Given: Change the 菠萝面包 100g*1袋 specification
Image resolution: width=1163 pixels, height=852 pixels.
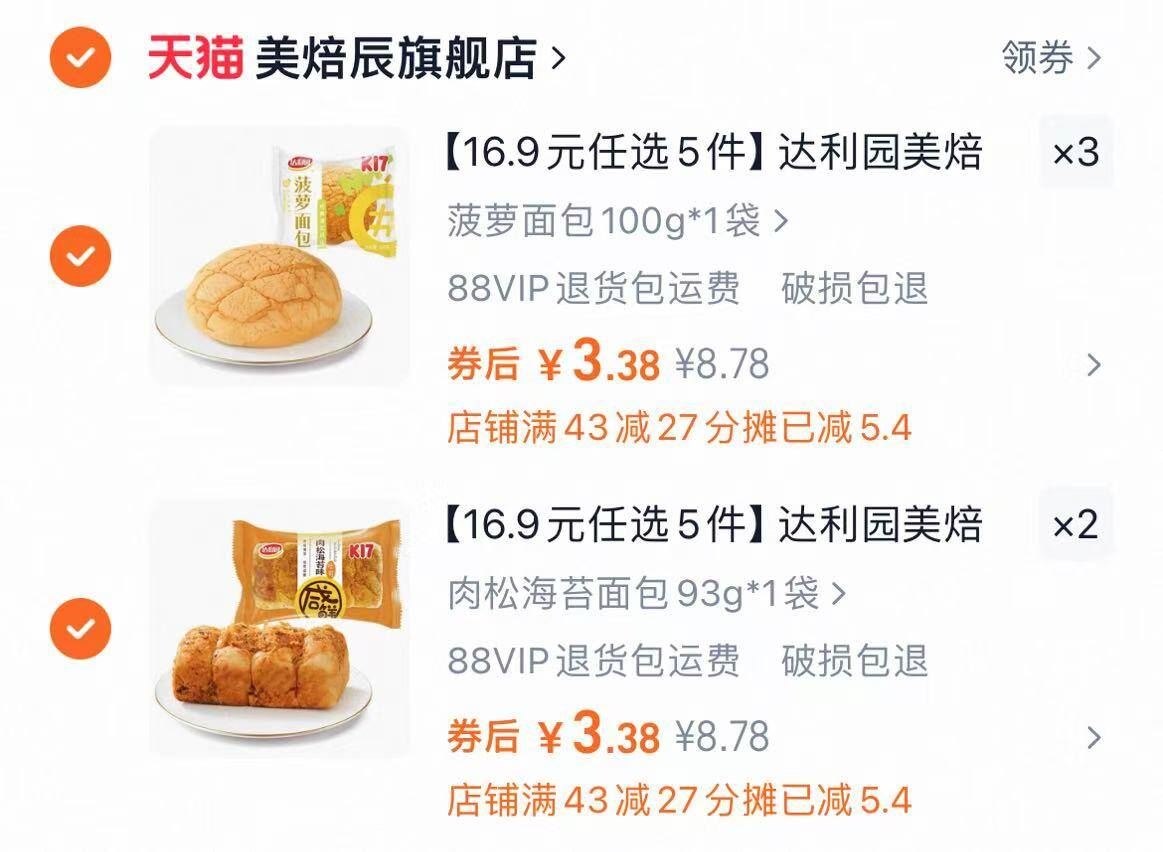Looking at the screenshot, I should tap(617, 221).
